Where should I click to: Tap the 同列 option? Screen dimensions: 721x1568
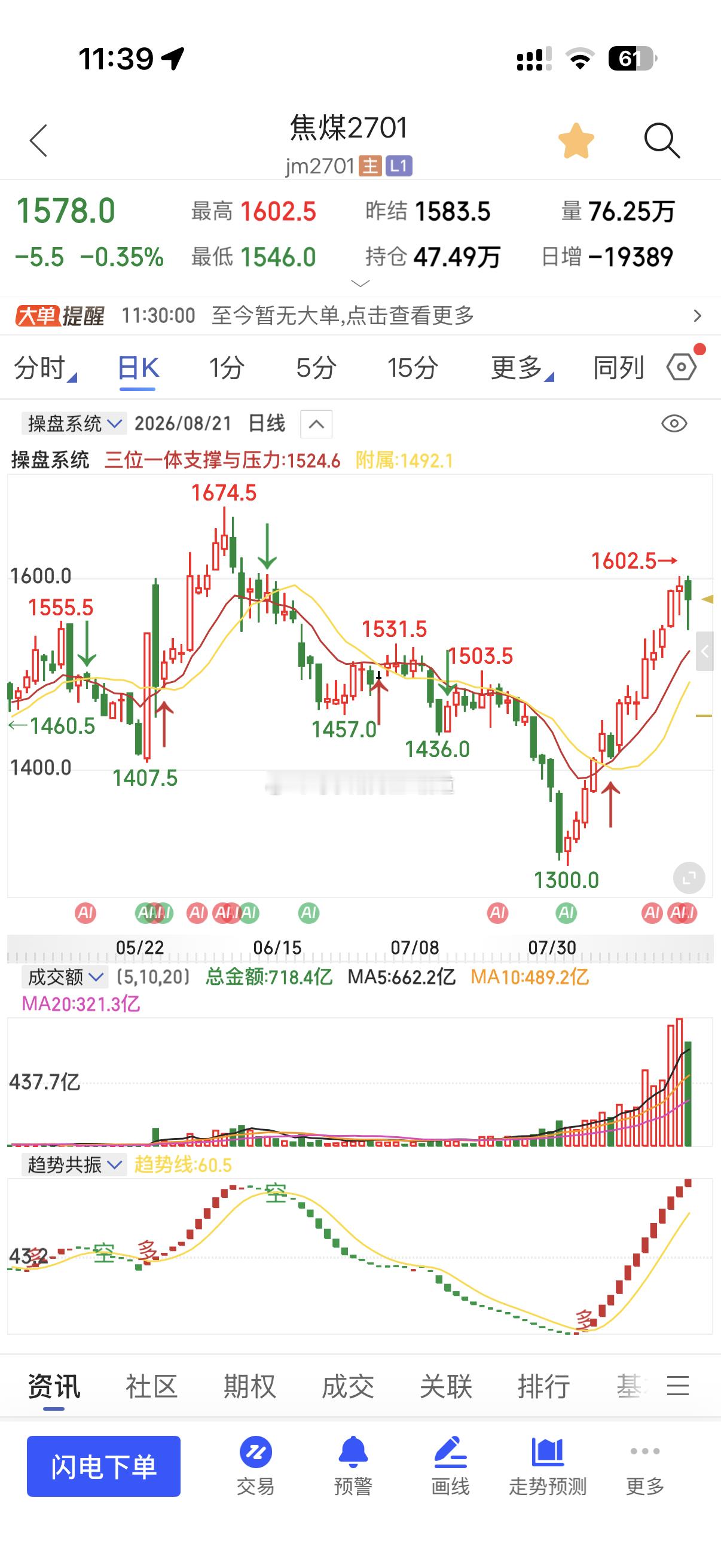coord(618,368)
